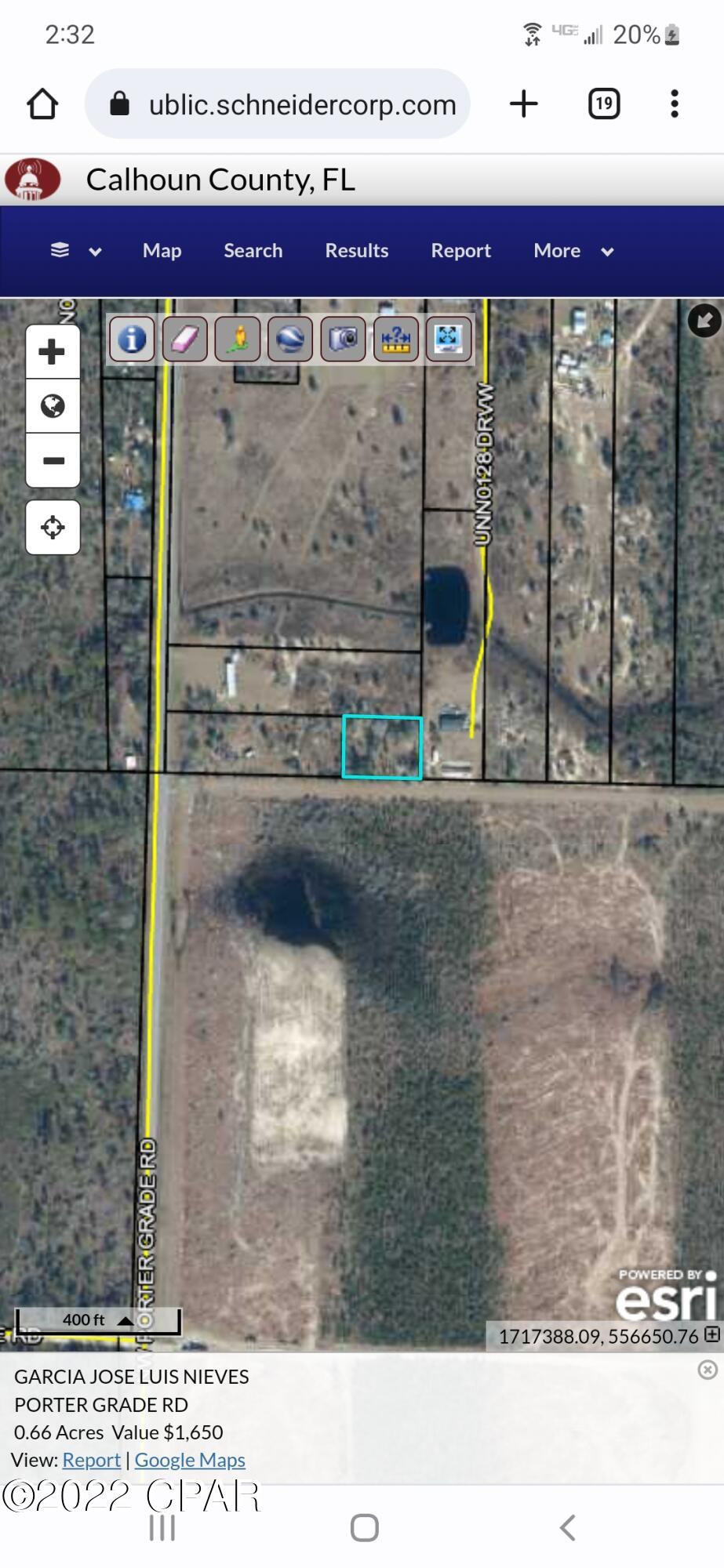Open the map layers dropdown
724x1568 pixels.
(75, 251)
